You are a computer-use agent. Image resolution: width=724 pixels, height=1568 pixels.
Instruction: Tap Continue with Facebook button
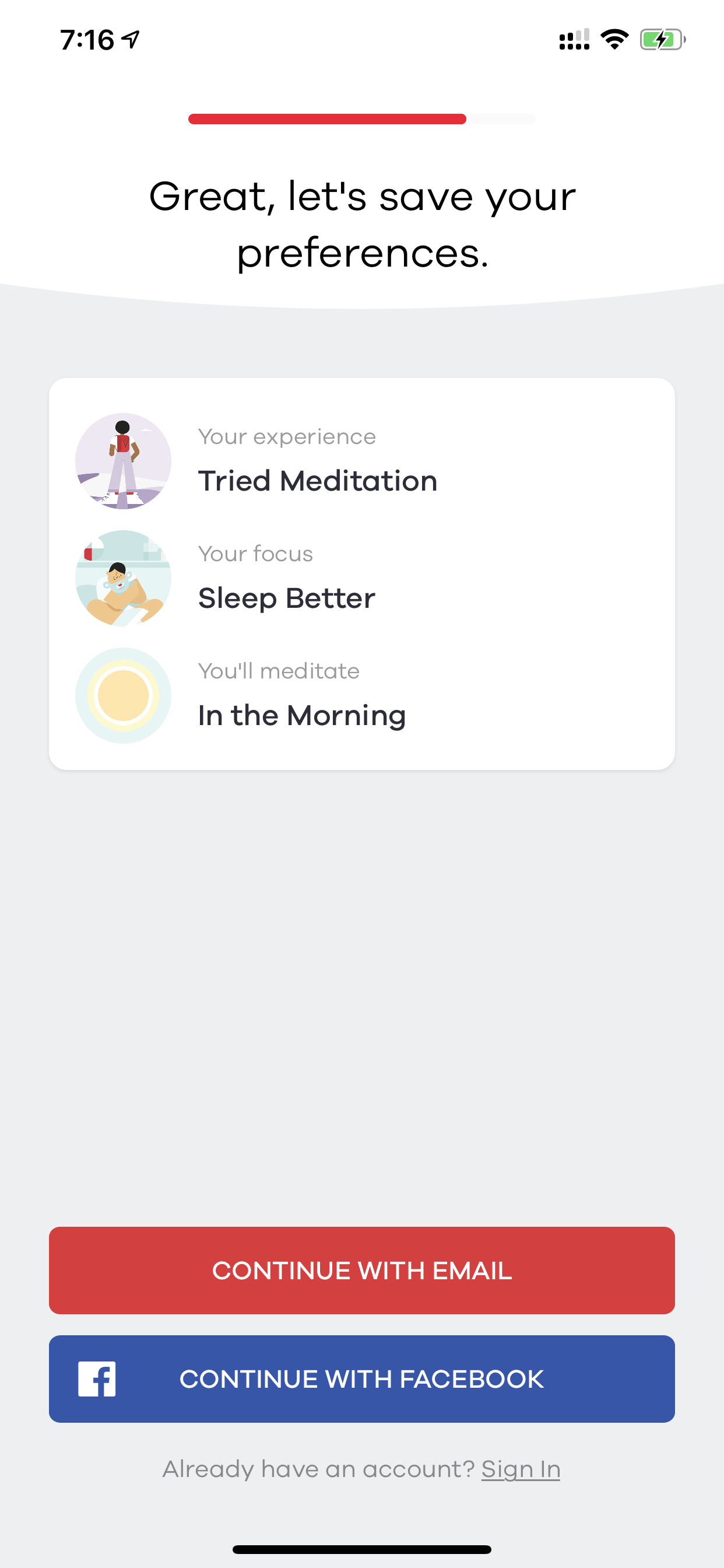pos(361,1378)
